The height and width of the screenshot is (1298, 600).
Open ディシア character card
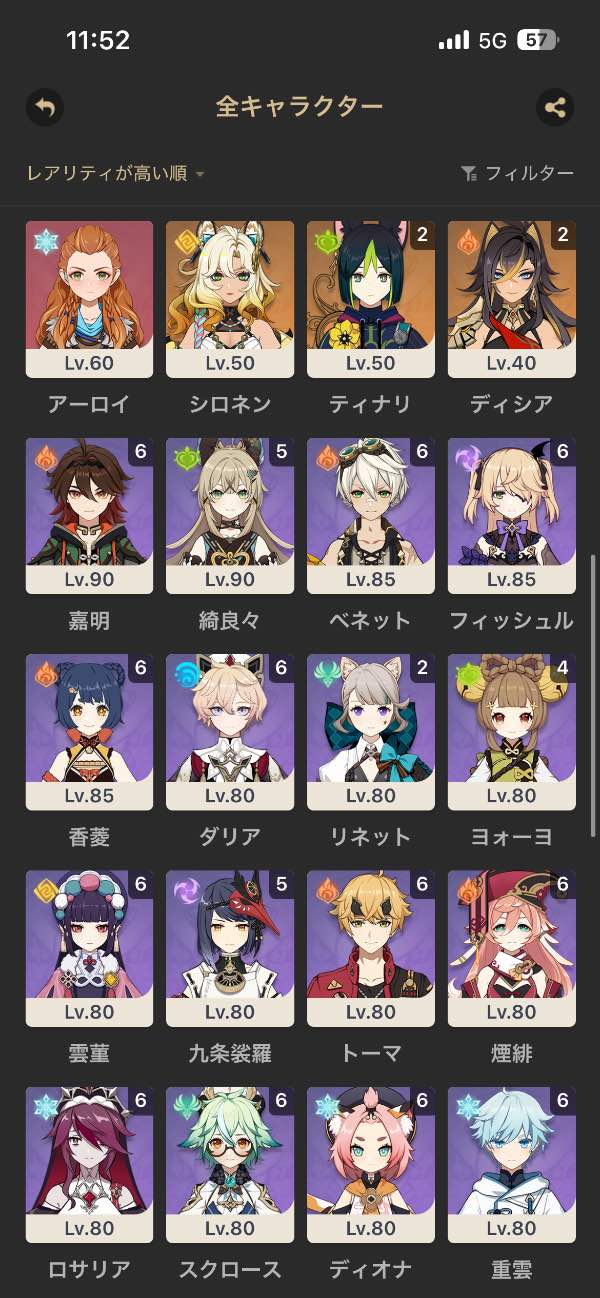point(512,299)
